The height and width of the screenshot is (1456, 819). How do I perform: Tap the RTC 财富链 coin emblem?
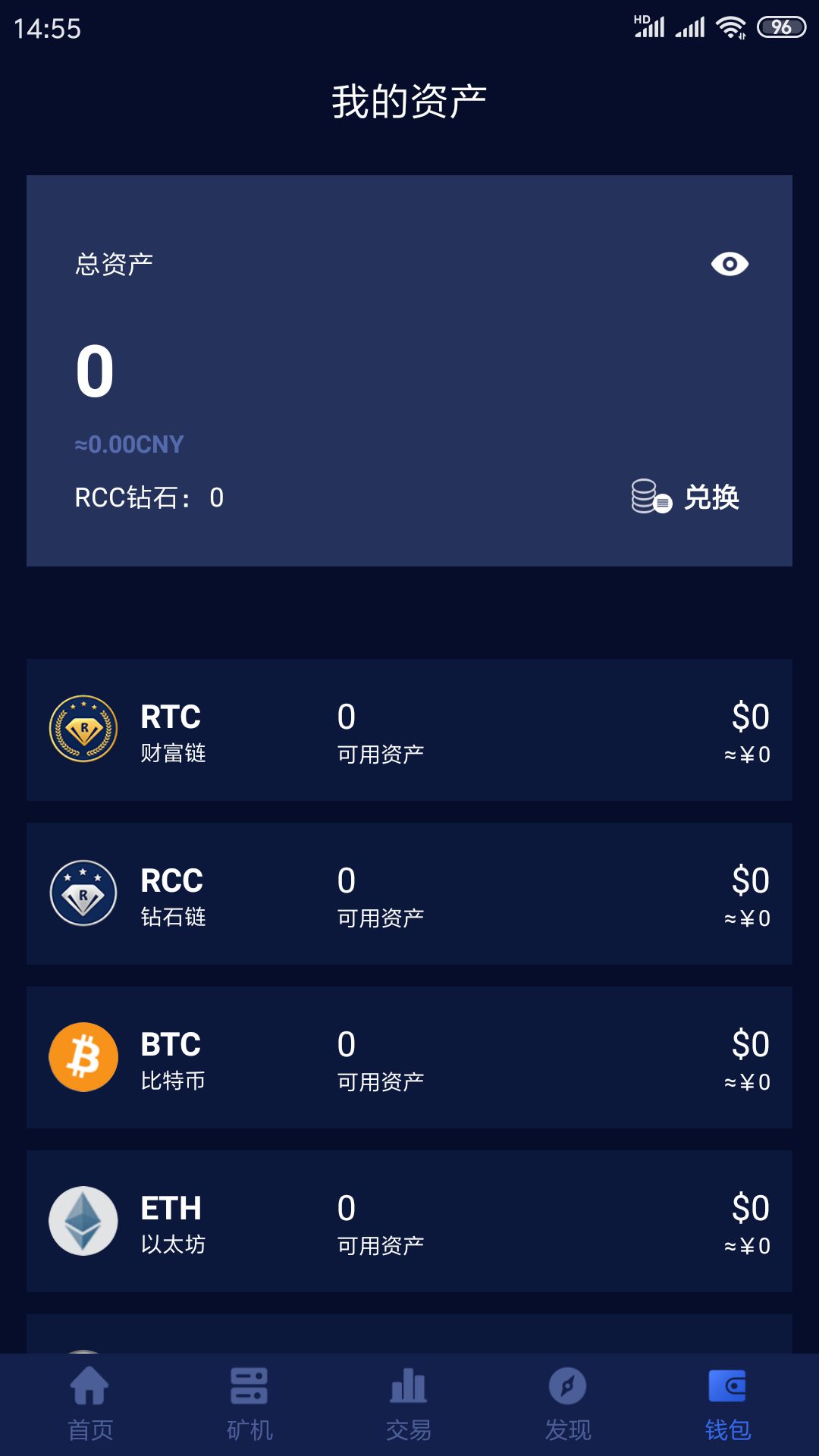pos(83,728)
